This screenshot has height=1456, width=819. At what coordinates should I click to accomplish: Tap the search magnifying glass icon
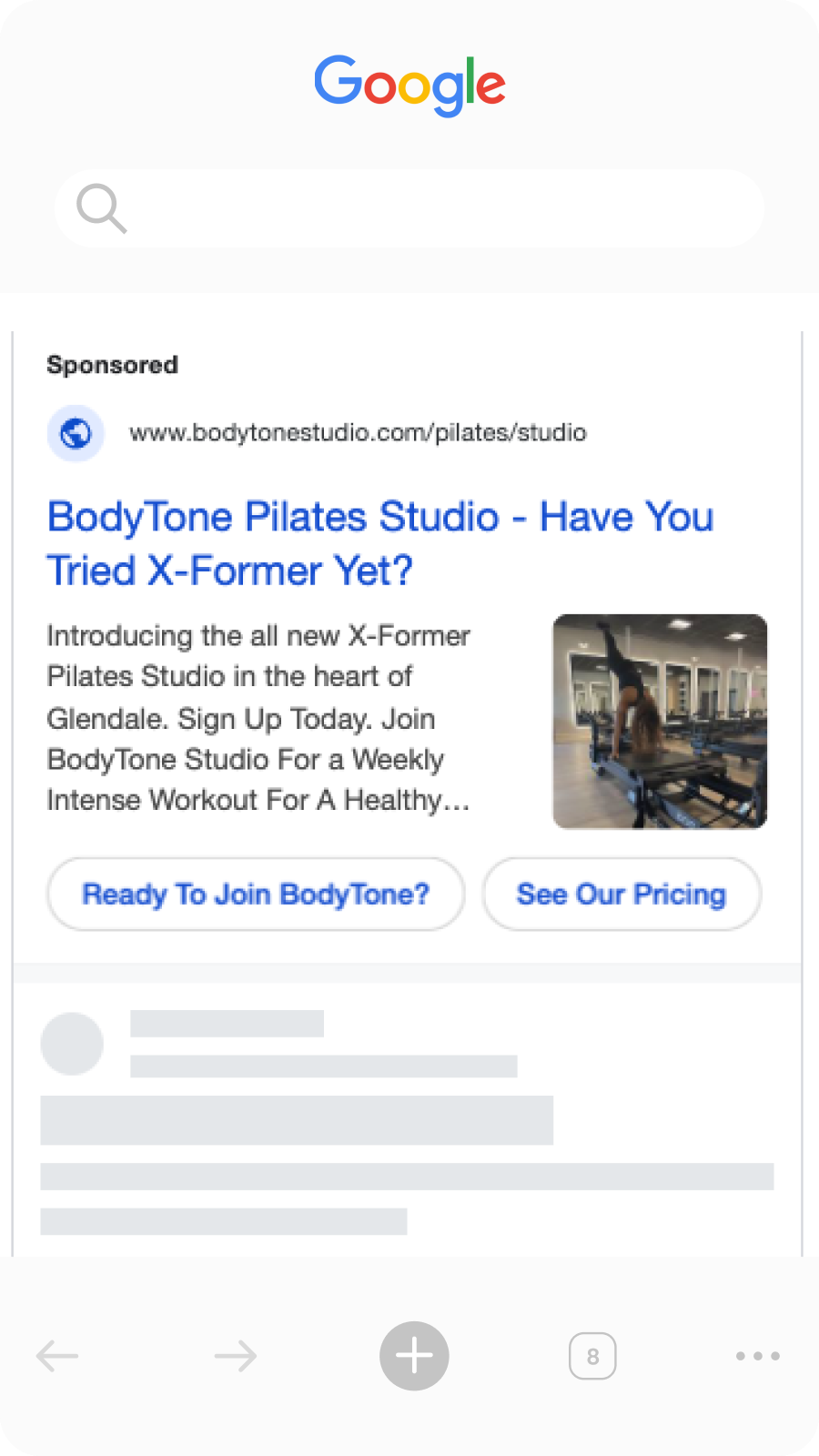click(101, 208)
